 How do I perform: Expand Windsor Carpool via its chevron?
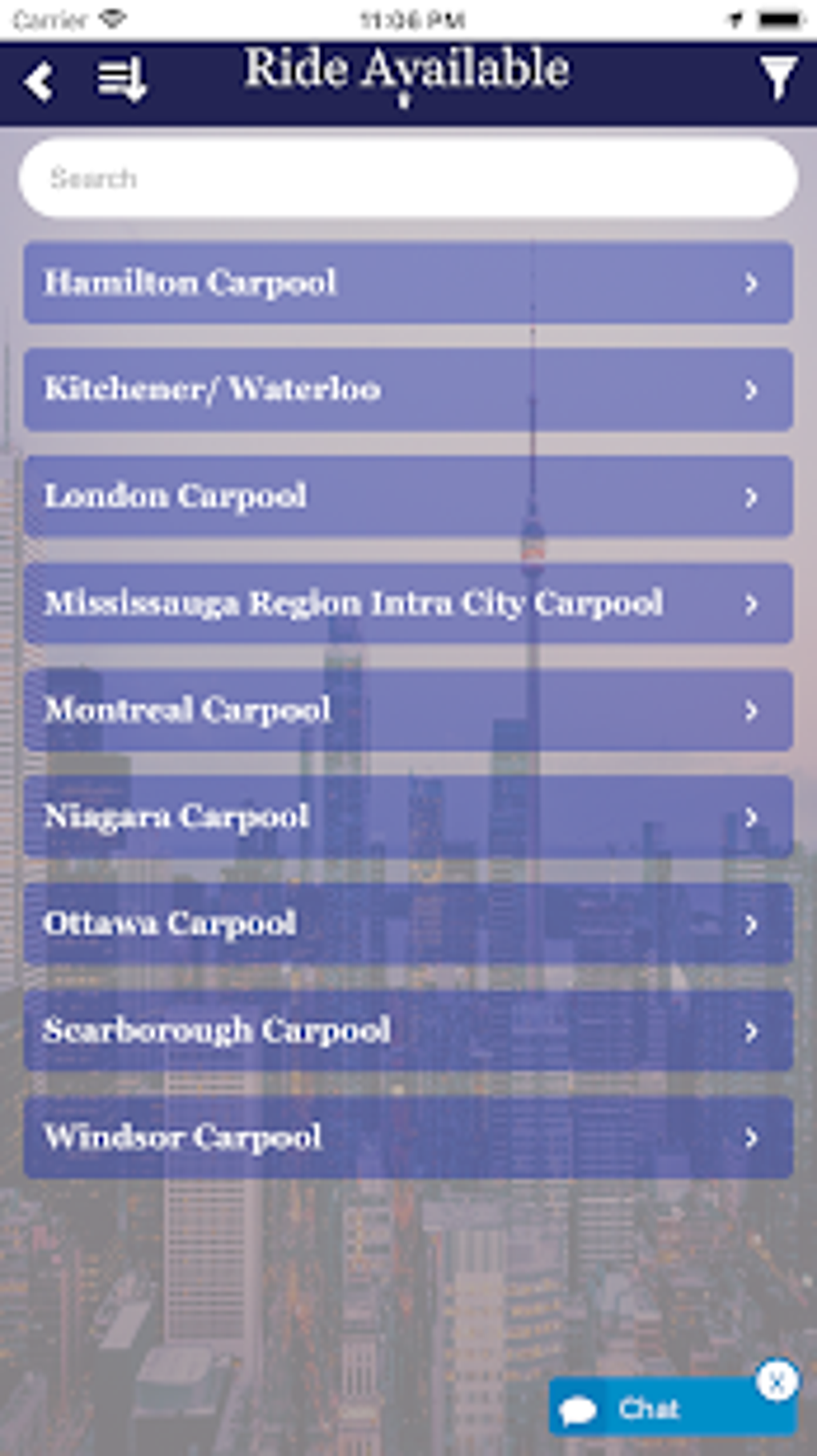point(750,1136)
